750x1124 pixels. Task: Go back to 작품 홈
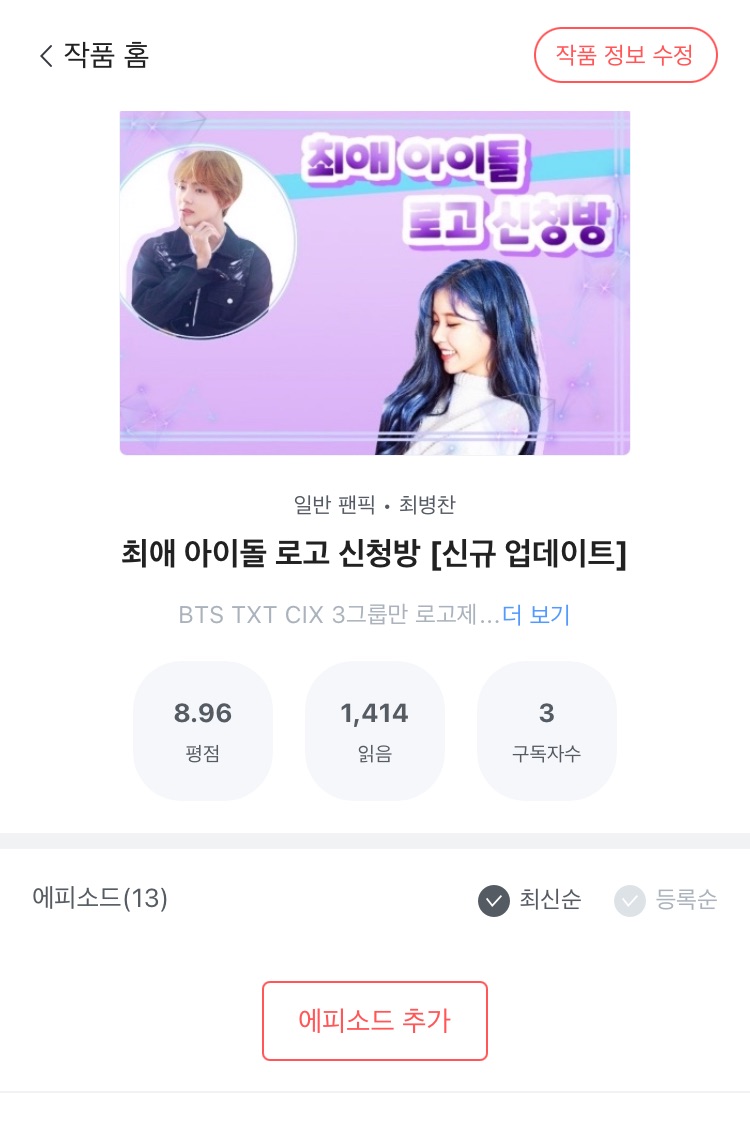coord(92,55)
